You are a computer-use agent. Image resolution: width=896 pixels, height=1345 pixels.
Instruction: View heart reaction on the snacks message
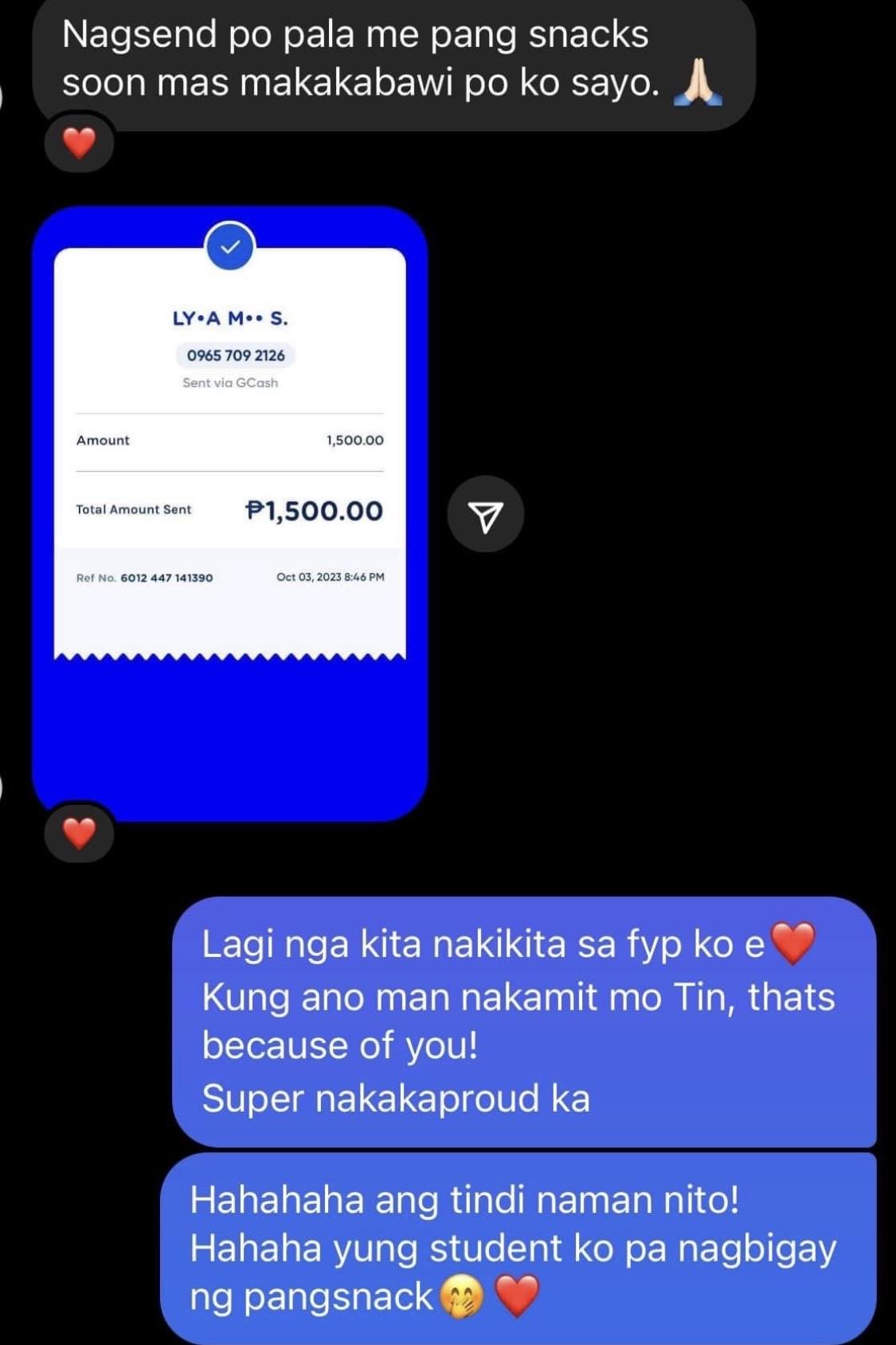79,143
